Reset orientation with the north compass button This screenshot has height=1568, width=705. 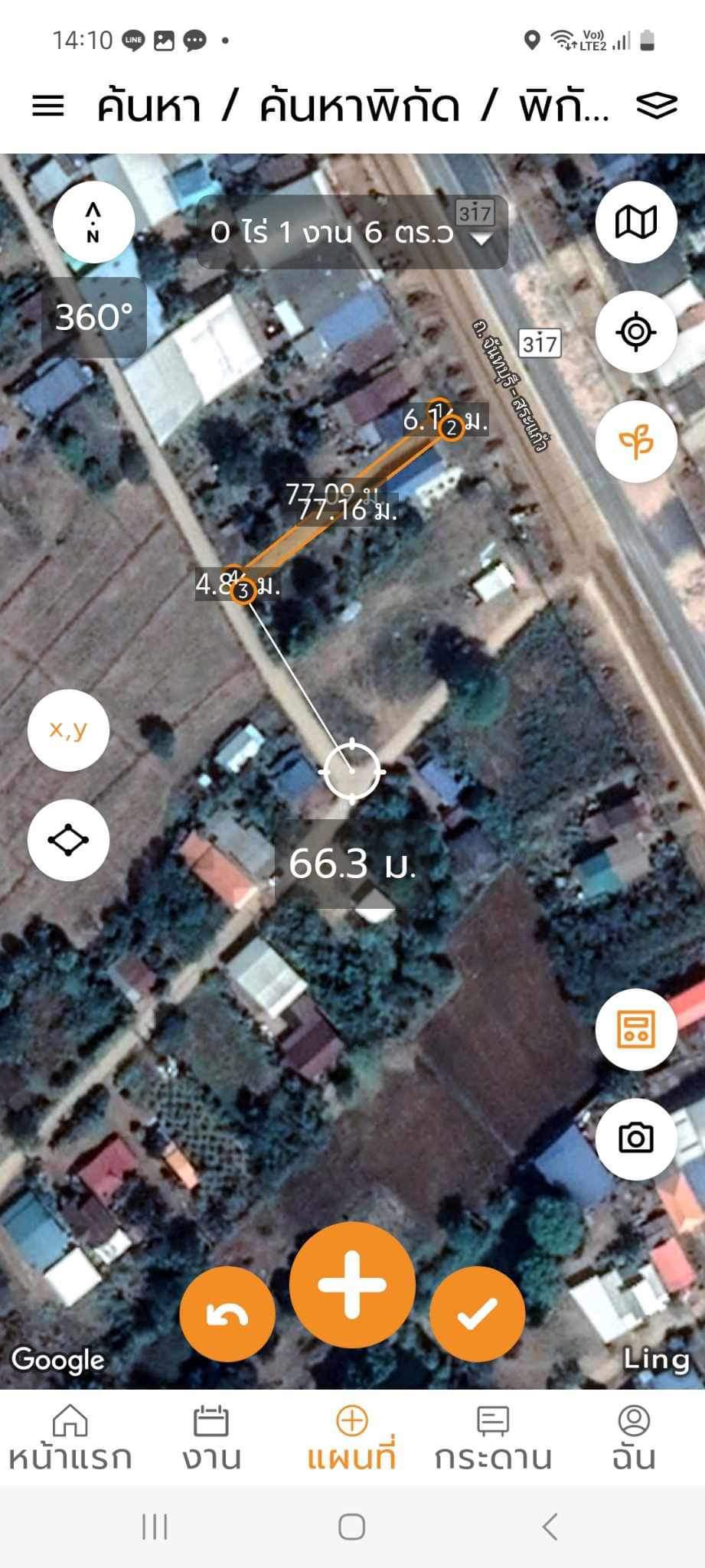coord(93,223)
